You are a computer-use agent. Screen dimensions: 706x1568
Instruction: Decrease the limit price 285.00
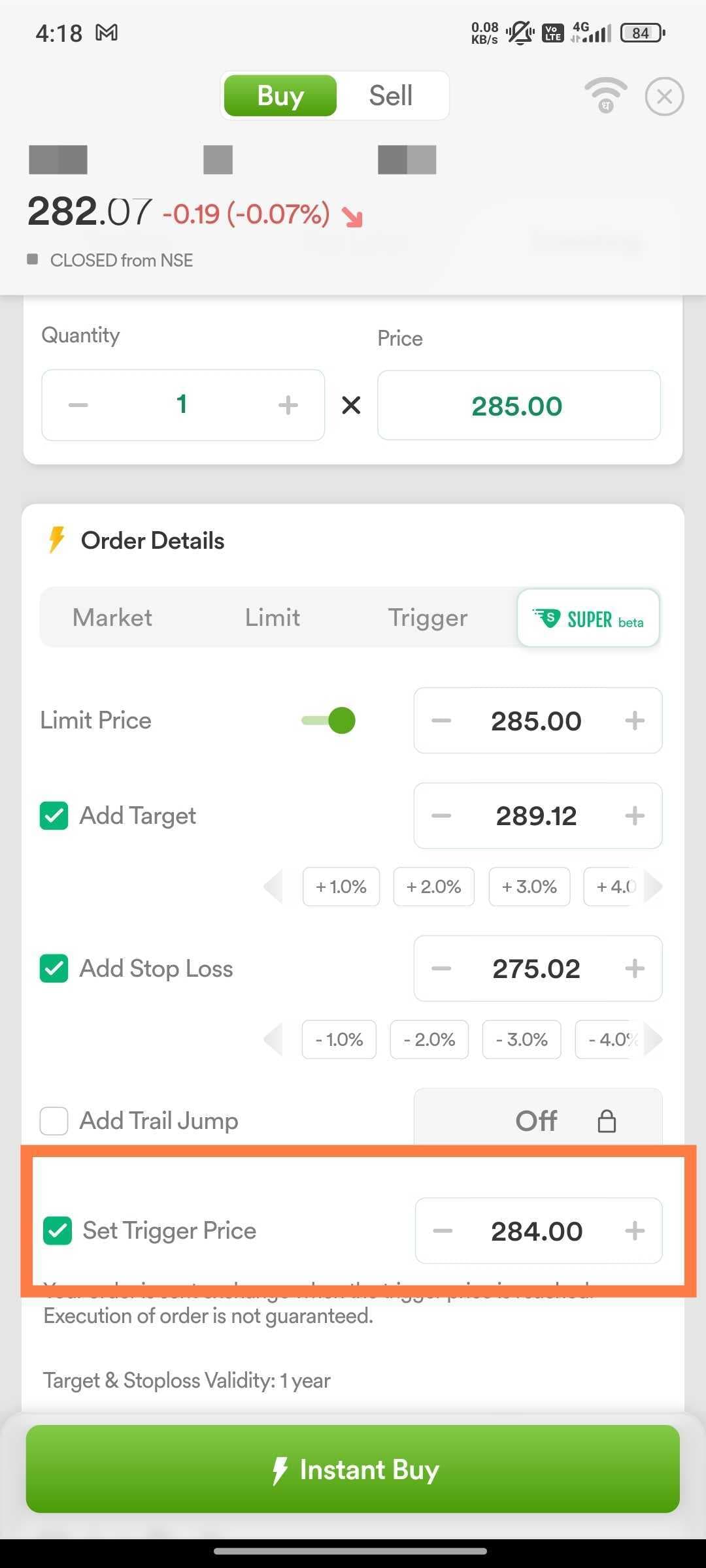(442, 721)
